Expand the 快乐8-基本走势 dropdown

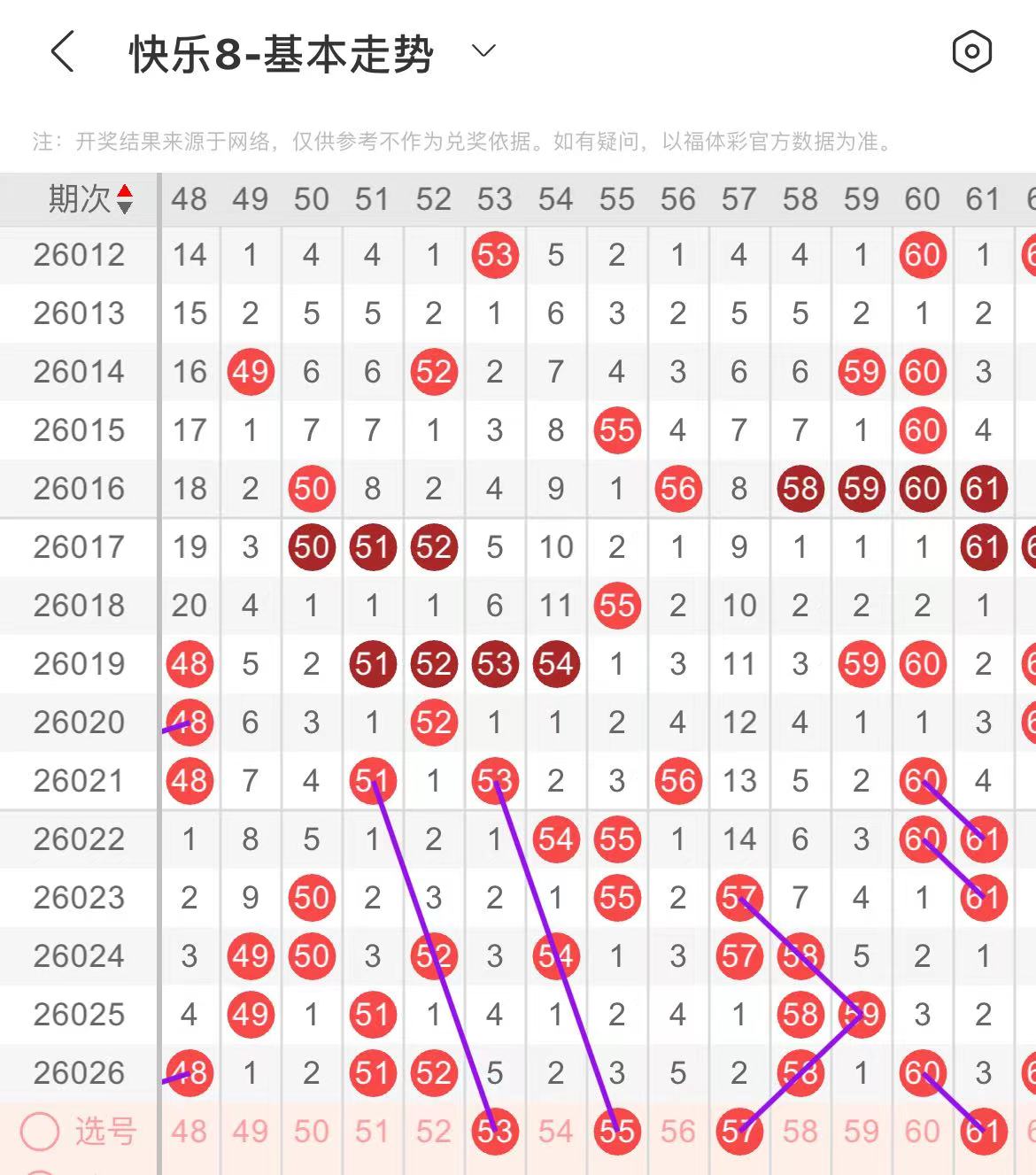(x=483, y=51)
